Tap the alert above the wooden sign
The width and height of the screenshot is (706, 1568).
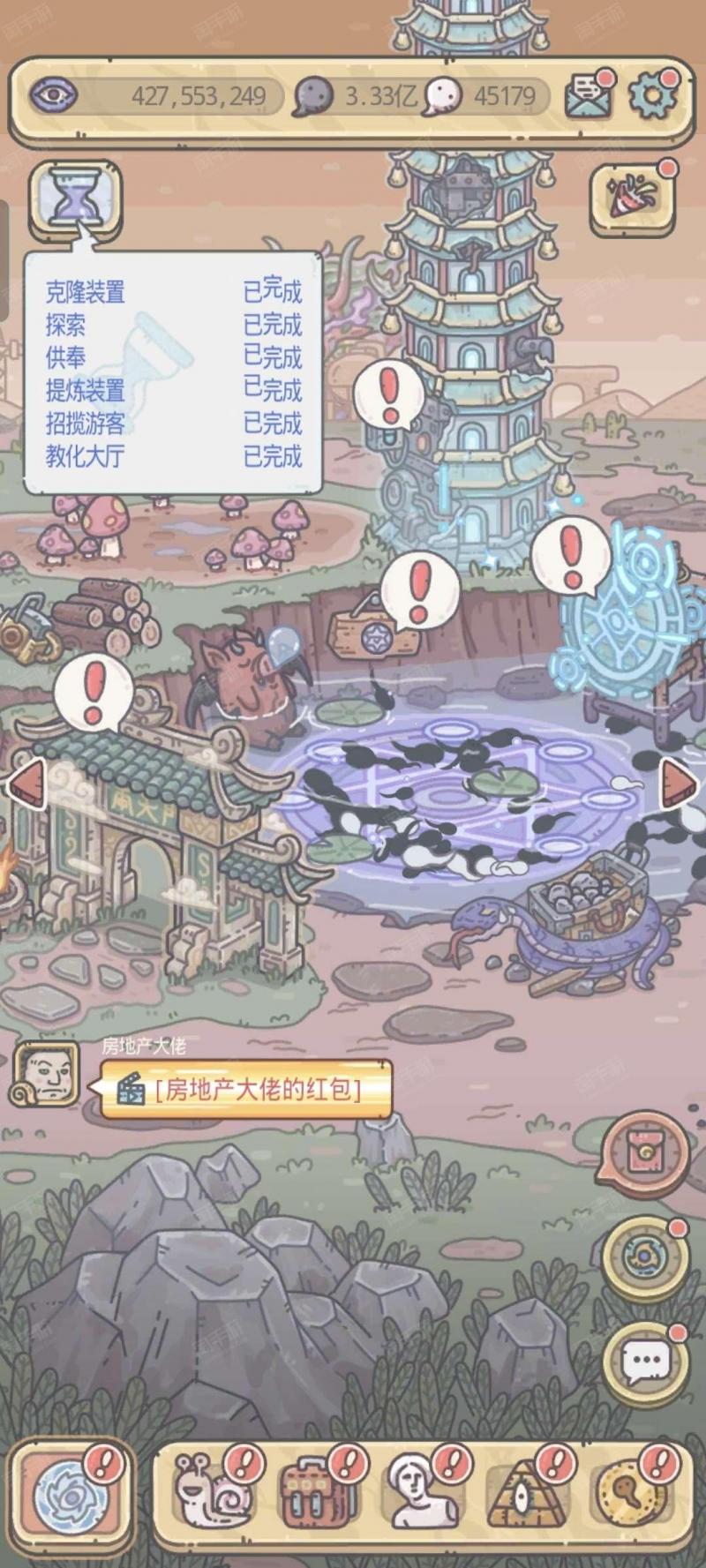[x=420, y=588]
